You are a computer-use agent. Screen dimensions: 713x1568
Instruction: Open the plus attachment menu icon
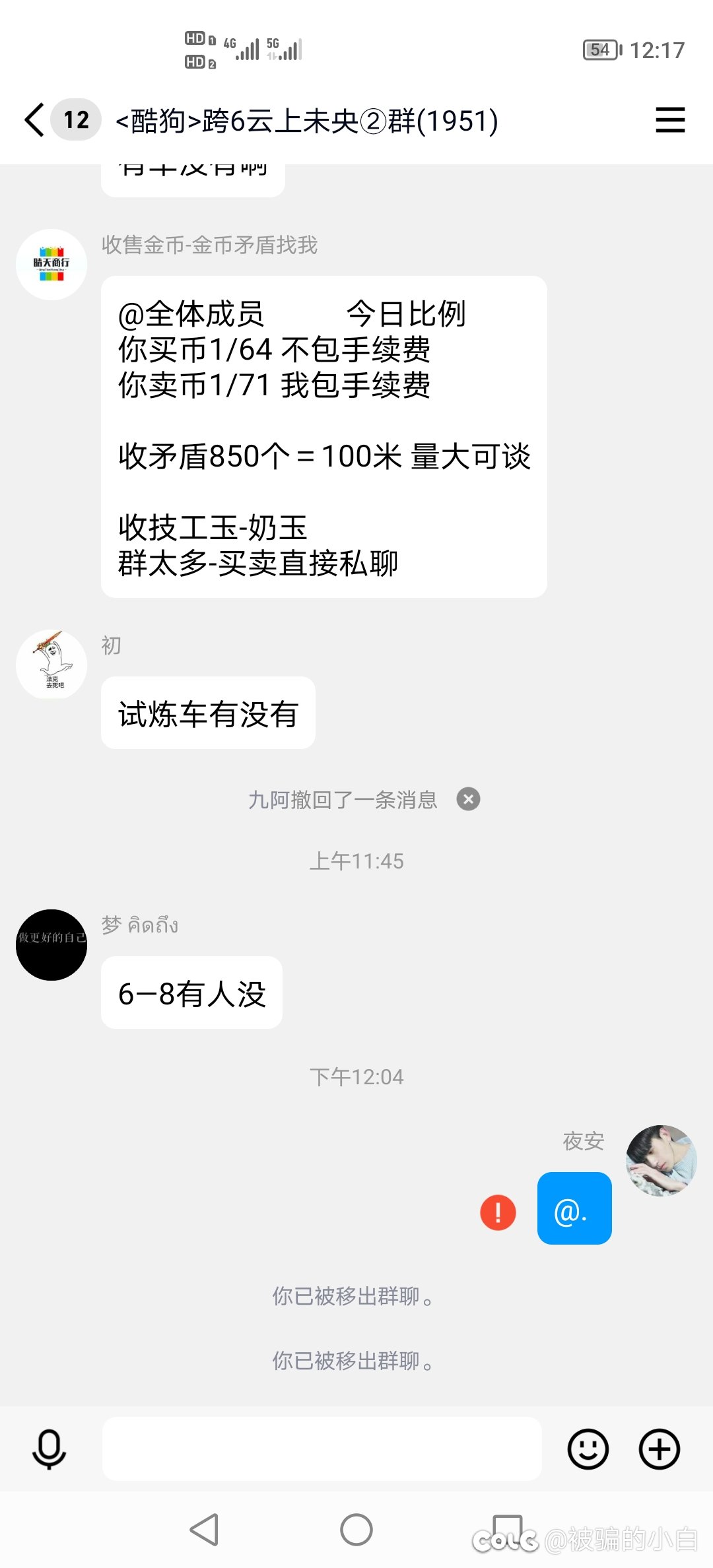658,1449
